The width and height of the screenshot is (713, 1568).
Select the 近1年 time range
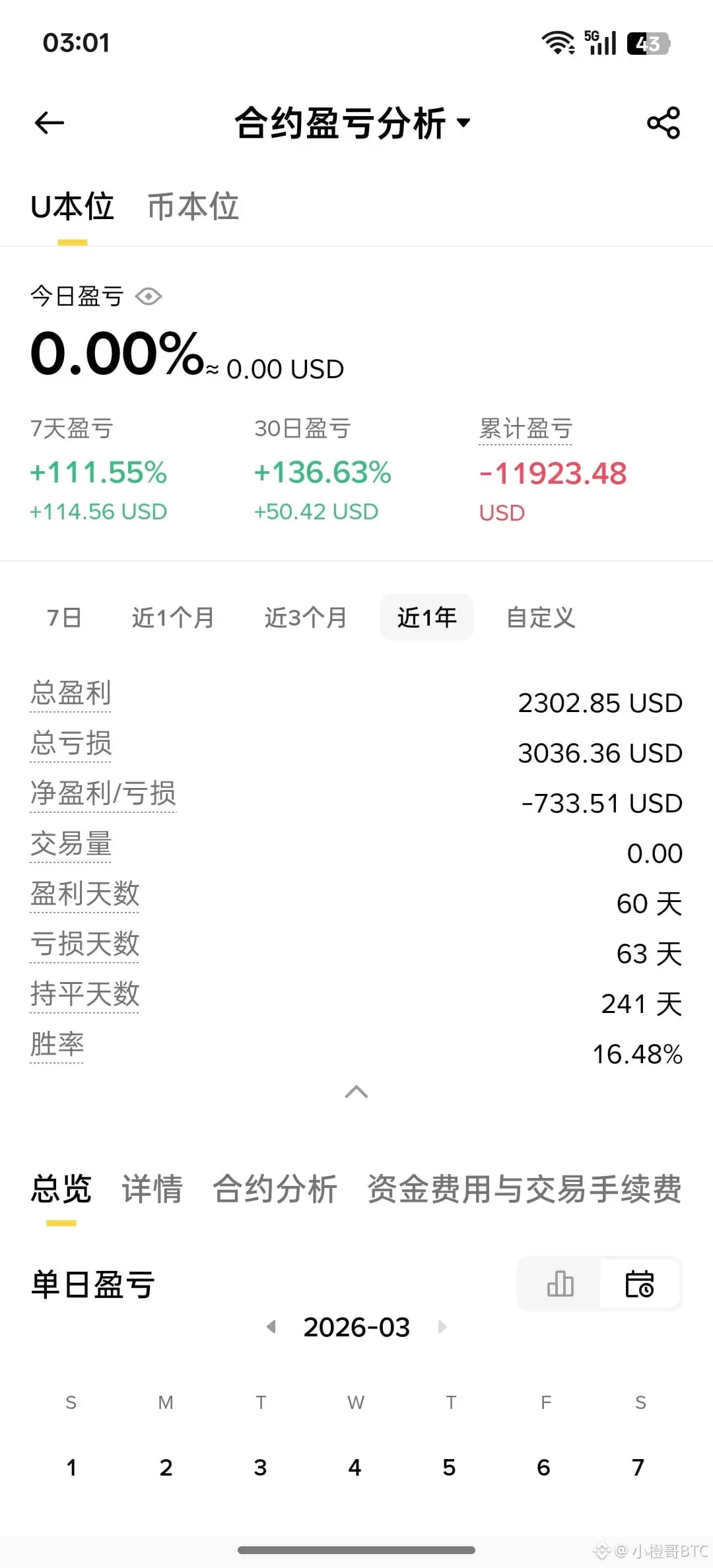pyautogui.click(x=426, y=618)
